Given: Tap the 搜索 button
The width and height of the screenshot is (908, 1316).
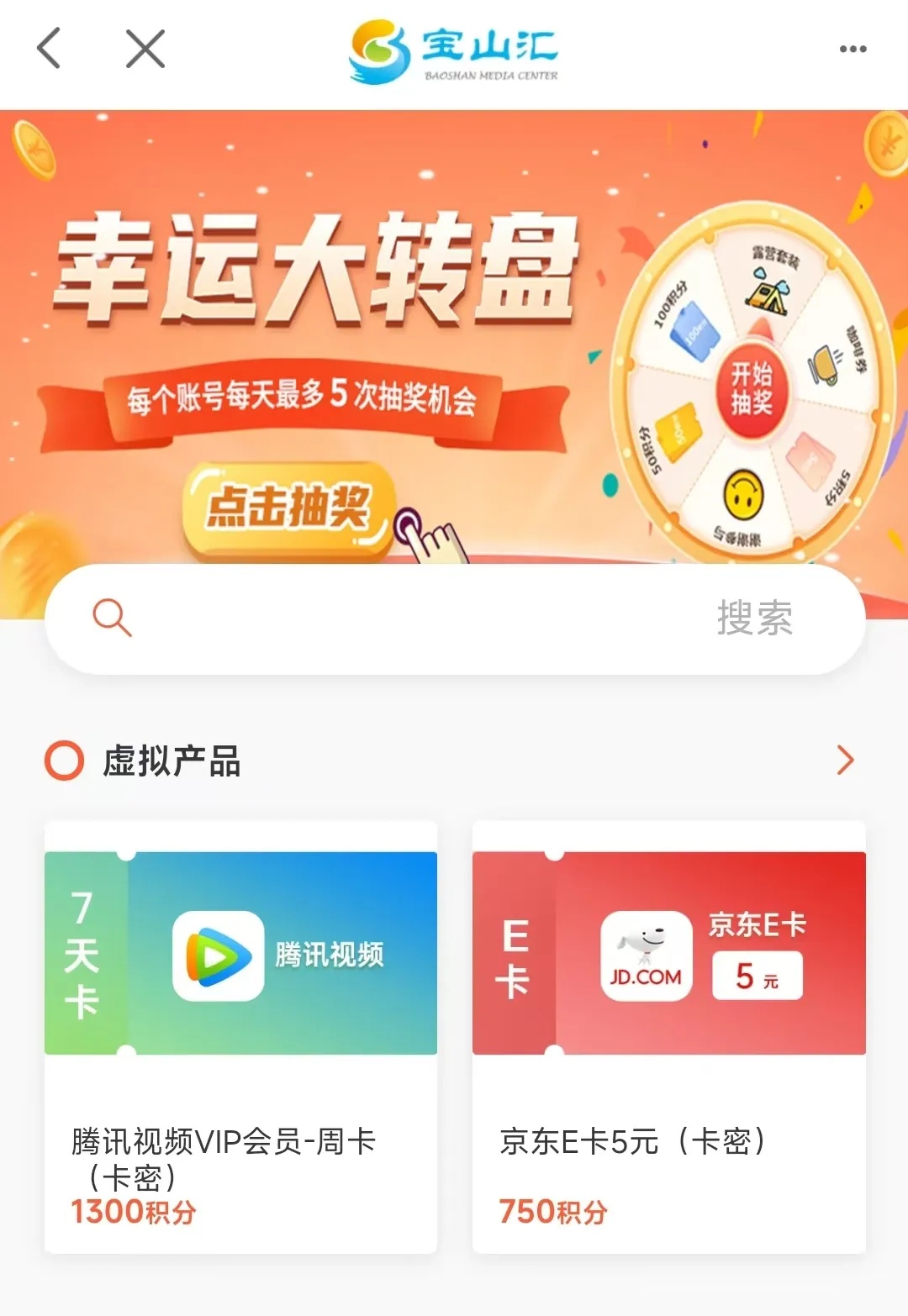Looking at the screenshot, I should [754, 619].
